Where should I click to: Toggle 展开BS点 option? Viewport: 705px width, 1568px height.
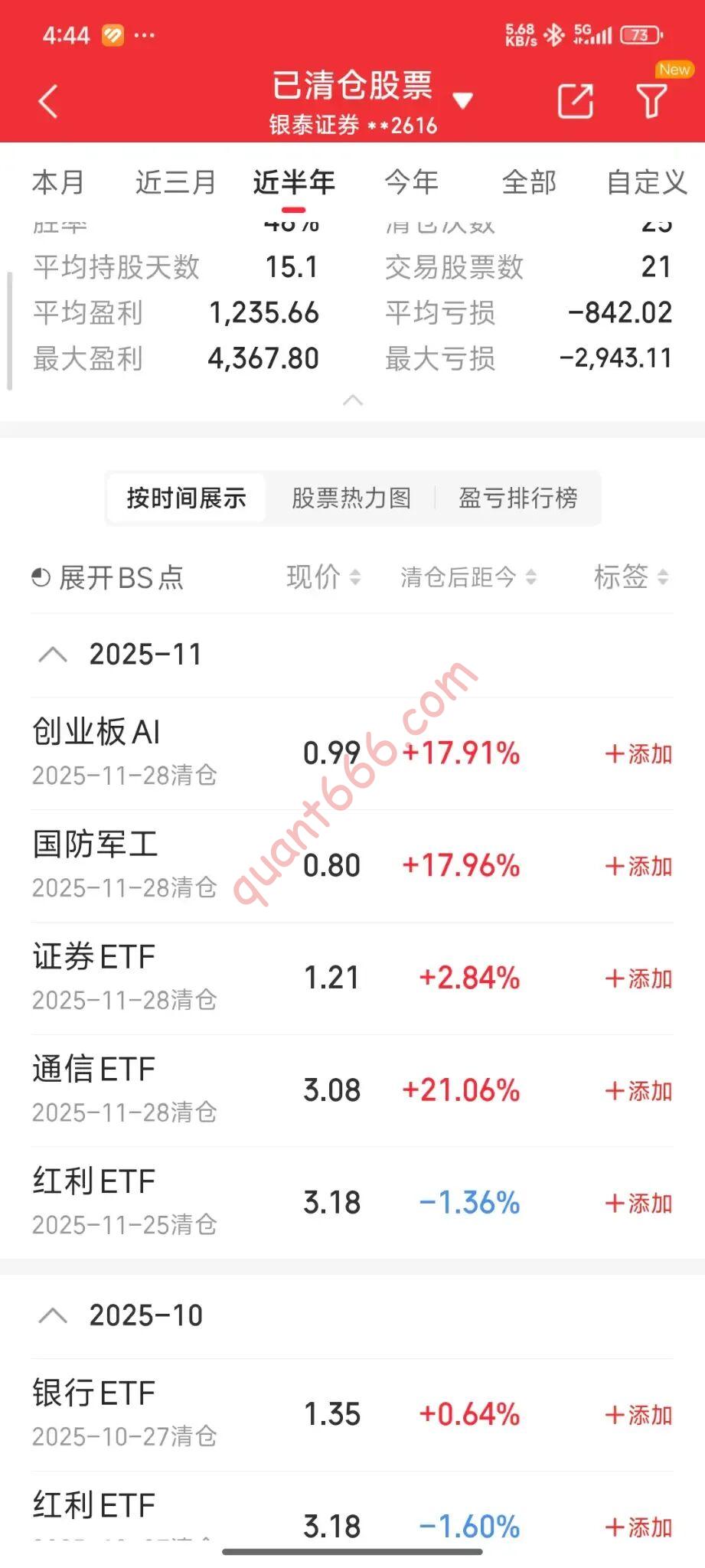click(108, 577)
